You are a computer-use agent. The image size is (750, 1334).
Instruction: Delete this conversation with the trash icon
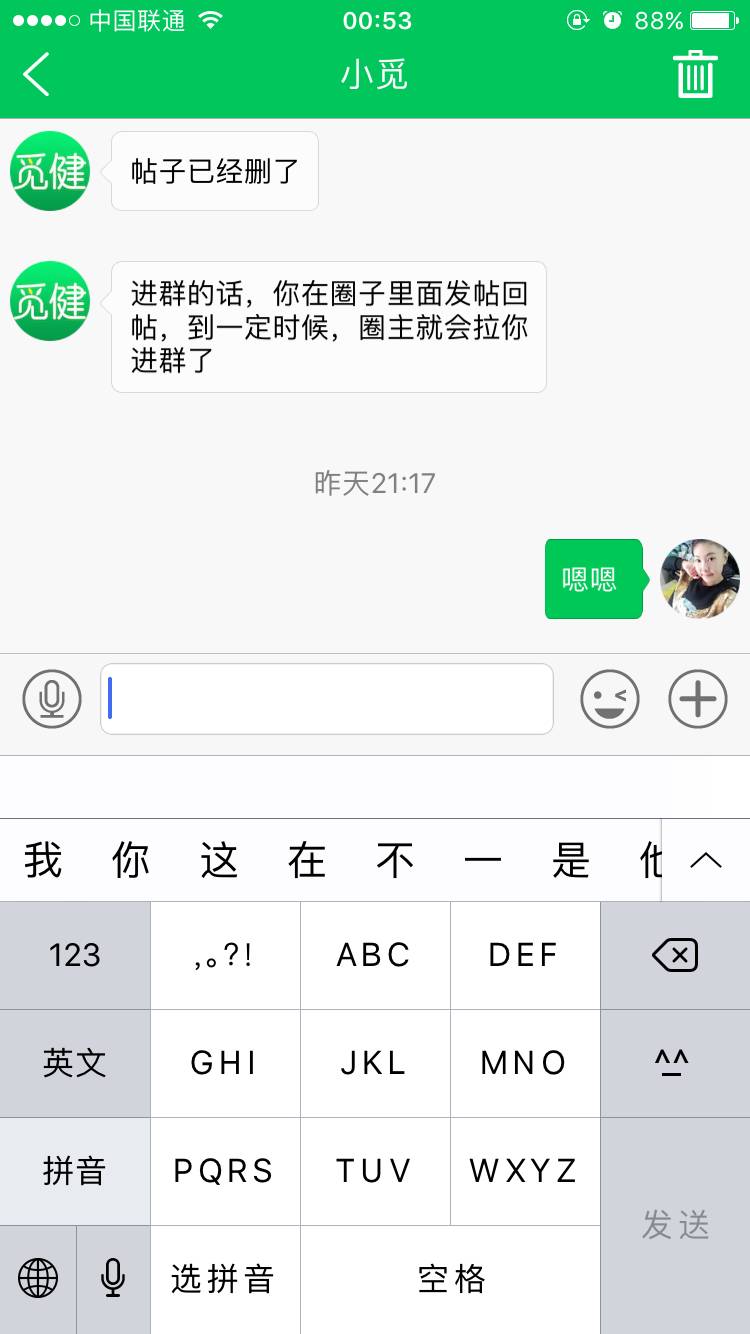(x=695, y=75)
